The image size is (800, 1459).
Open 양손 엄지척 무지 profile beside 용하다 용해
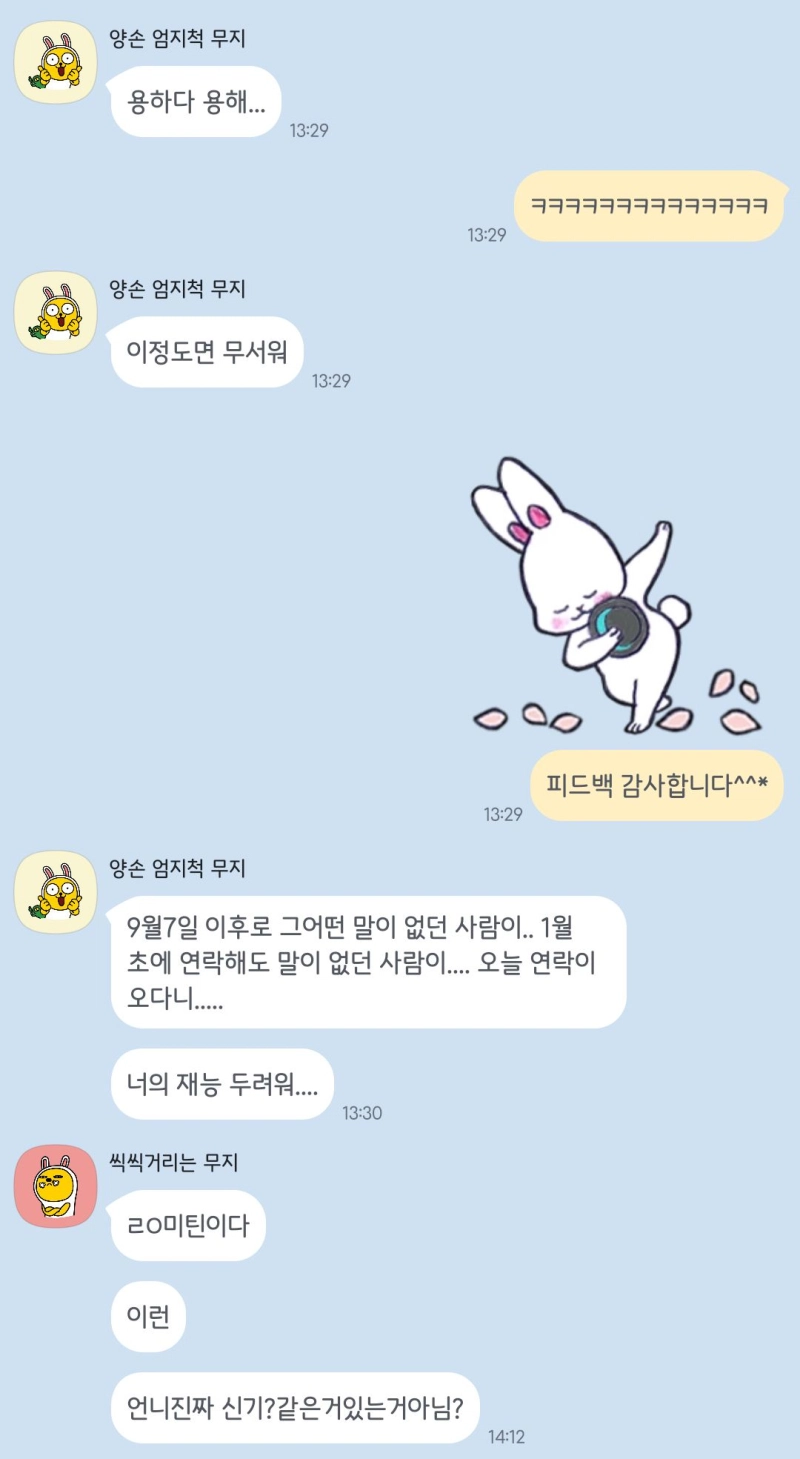[55, 62]
